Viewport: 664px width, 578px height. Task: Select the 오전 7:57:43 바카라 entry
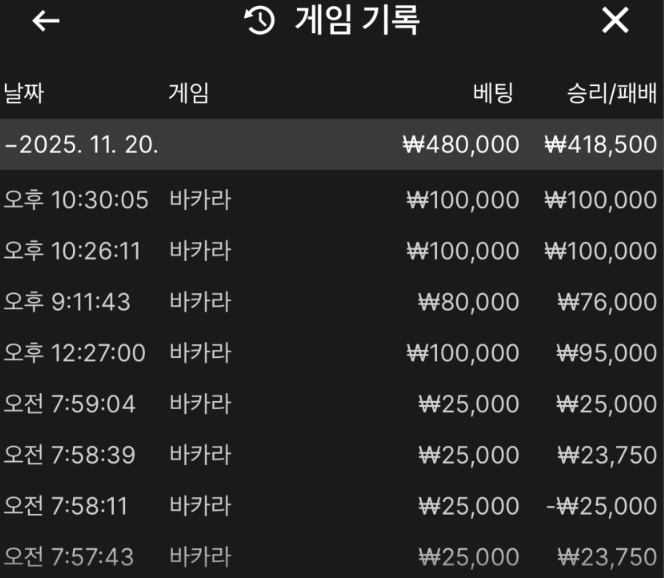point(330,556)
